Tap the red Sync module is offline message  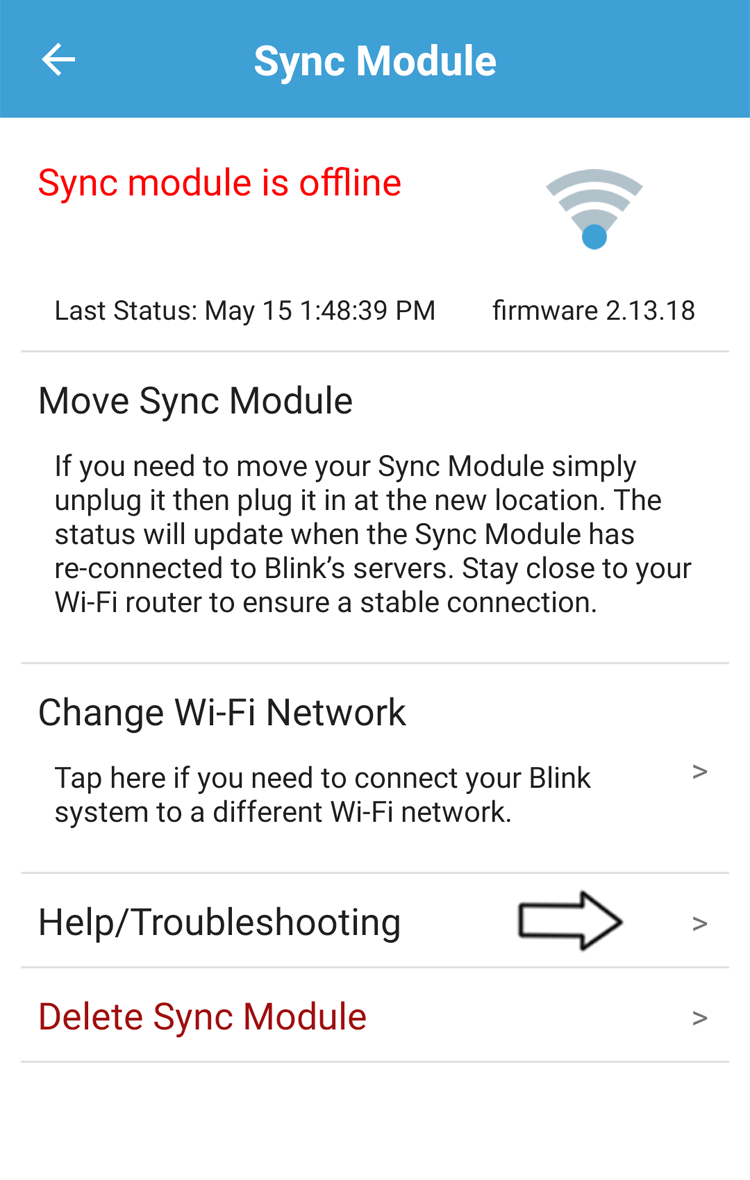[x=219, y=183]
